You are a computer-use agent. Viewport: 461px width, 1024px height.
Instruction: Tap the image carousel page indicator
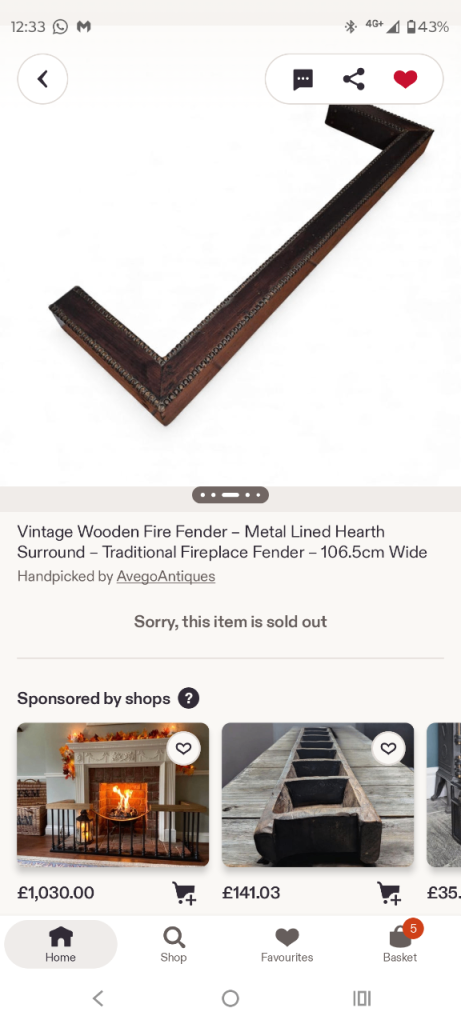(230, 495)
